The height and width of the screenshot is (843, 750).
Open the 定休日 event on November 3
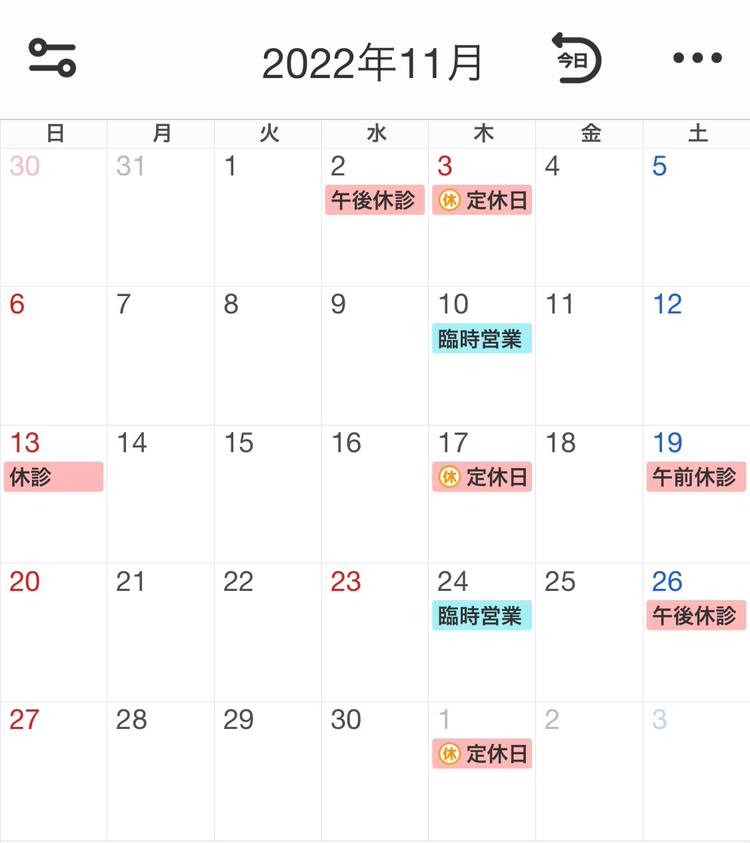(482, 200)
